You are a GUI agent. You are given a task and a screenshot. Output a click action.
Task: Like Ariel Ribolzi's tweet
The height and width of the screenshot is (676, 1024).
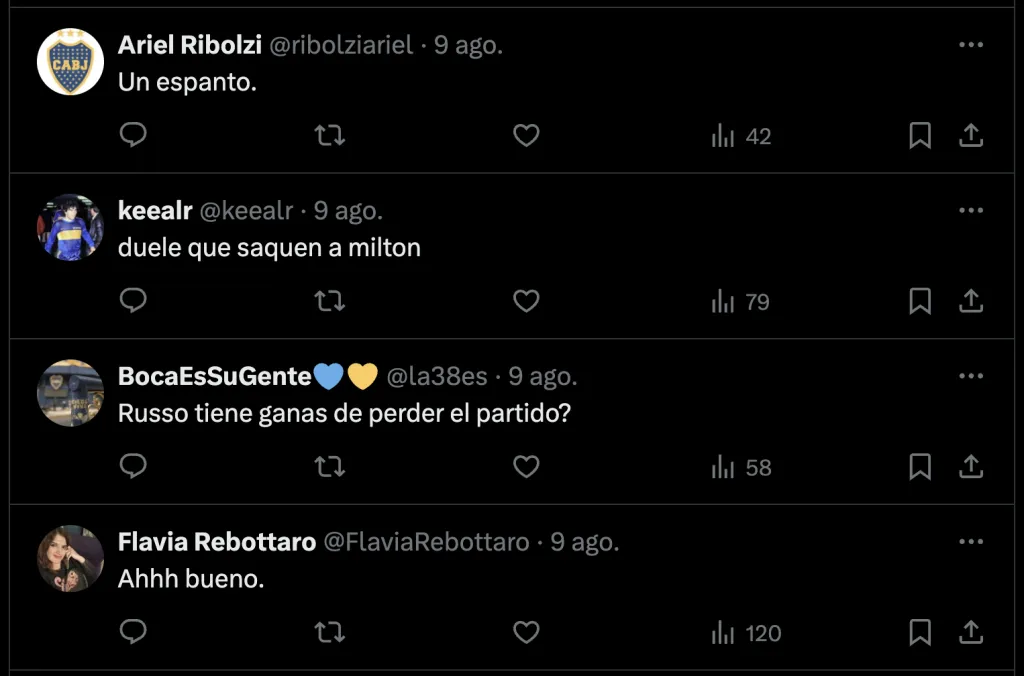point(526,136)
